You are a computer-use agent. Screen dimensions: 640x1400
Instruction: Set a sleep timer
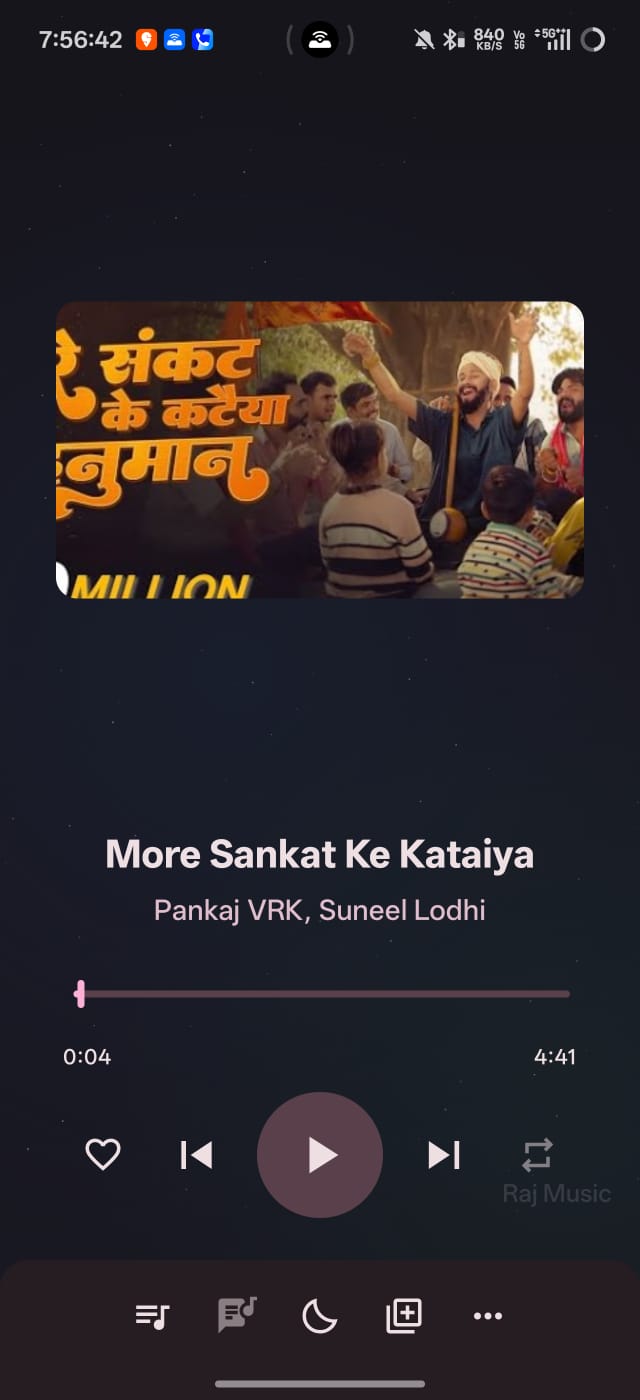(320, 1316)
